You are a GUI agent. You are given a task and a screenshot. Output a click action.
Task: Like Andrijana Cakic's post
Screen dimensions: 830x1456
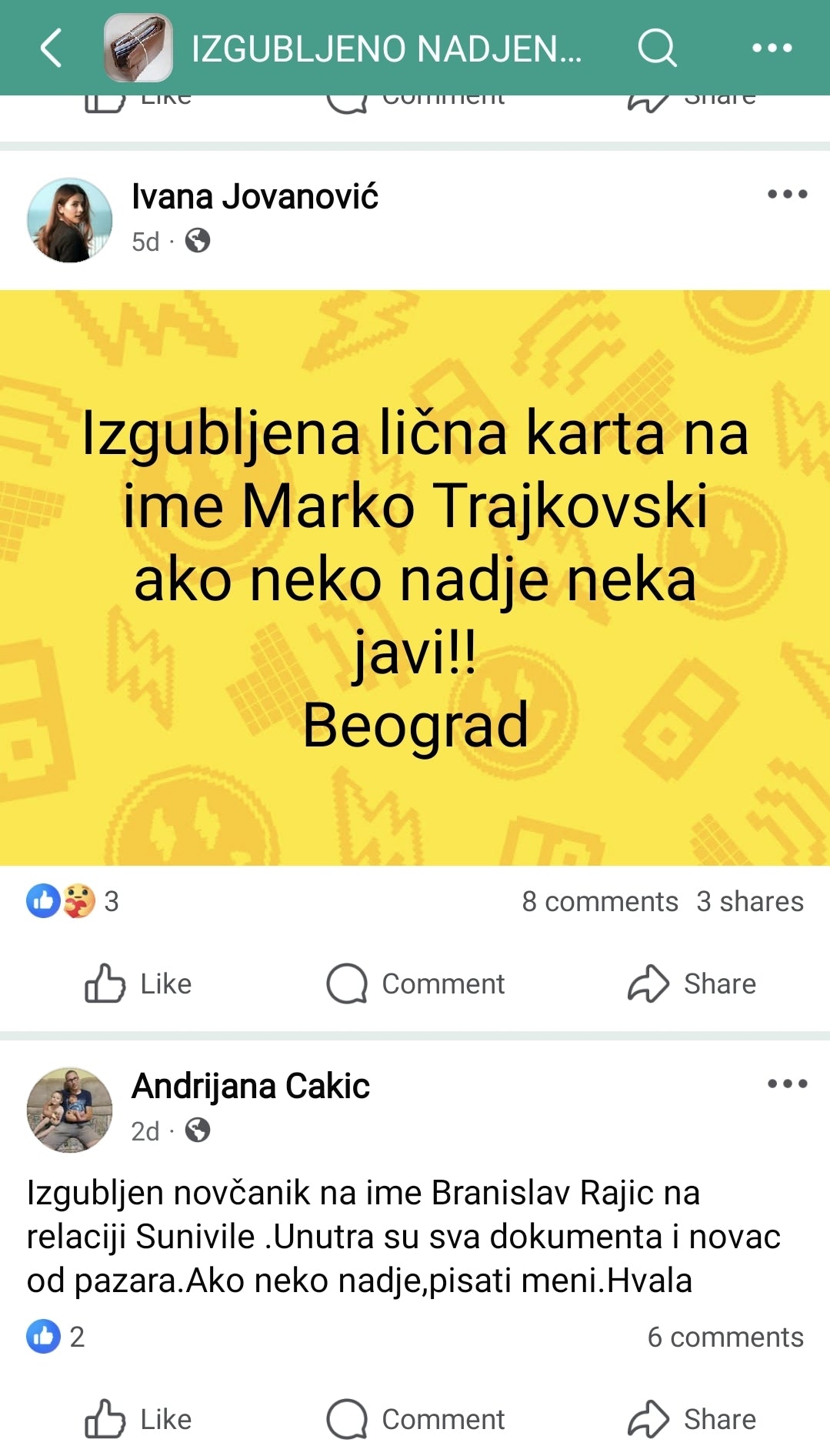coord(138,1419)
